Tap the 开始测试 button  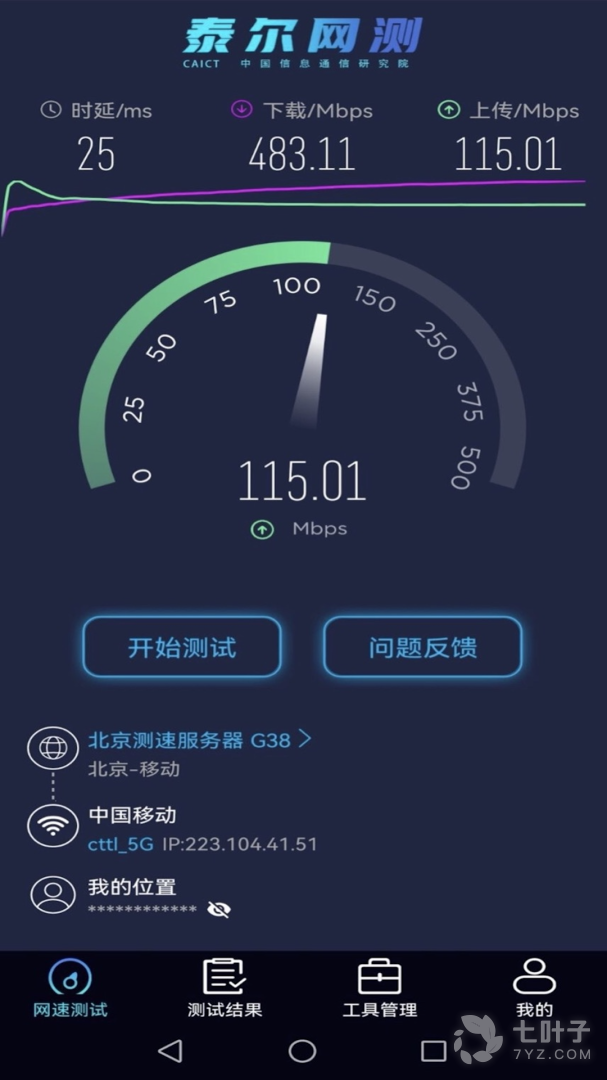tap(182, 647)
